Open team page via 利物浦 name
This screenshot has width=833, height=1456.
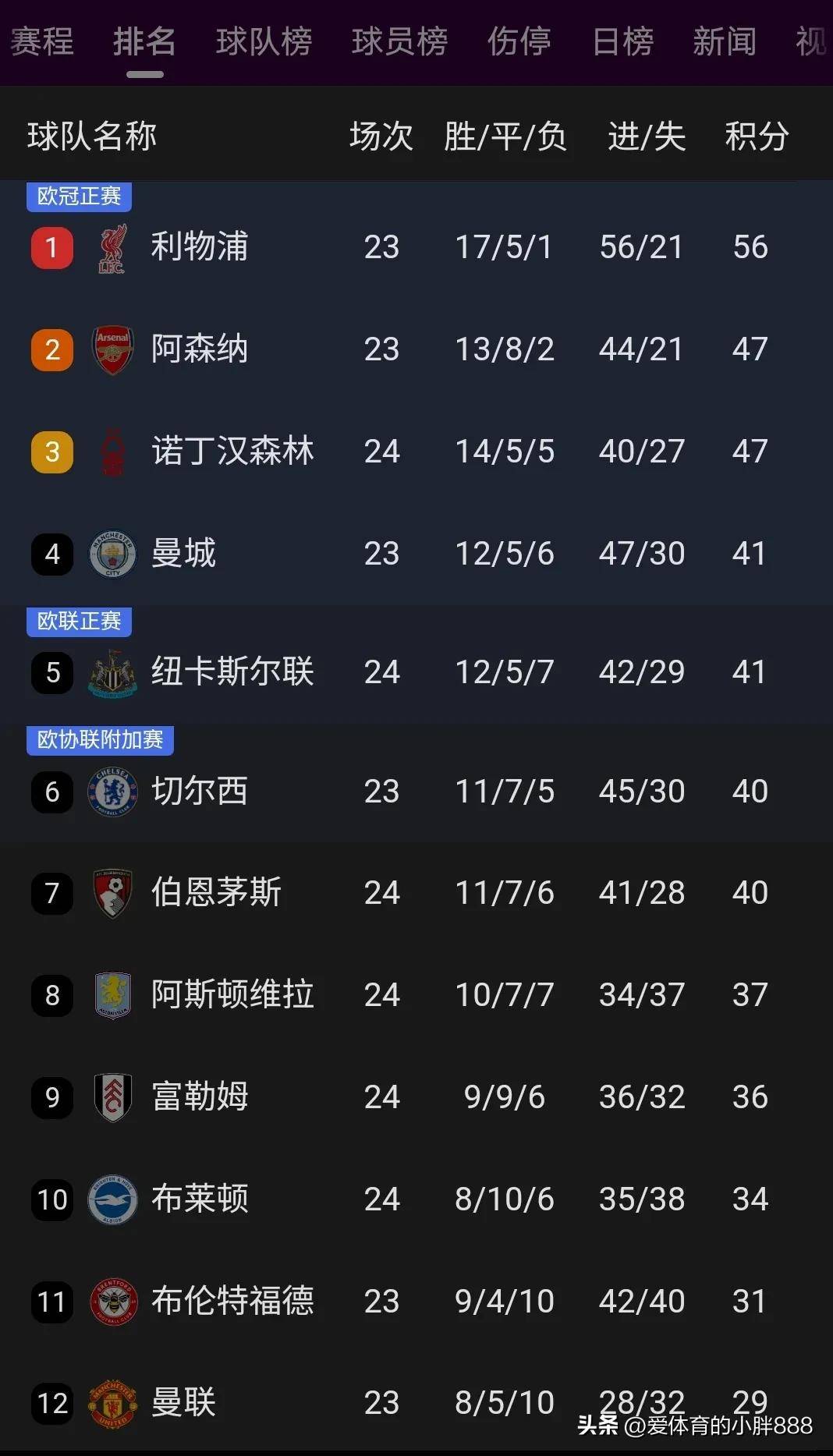pos(197,247)
